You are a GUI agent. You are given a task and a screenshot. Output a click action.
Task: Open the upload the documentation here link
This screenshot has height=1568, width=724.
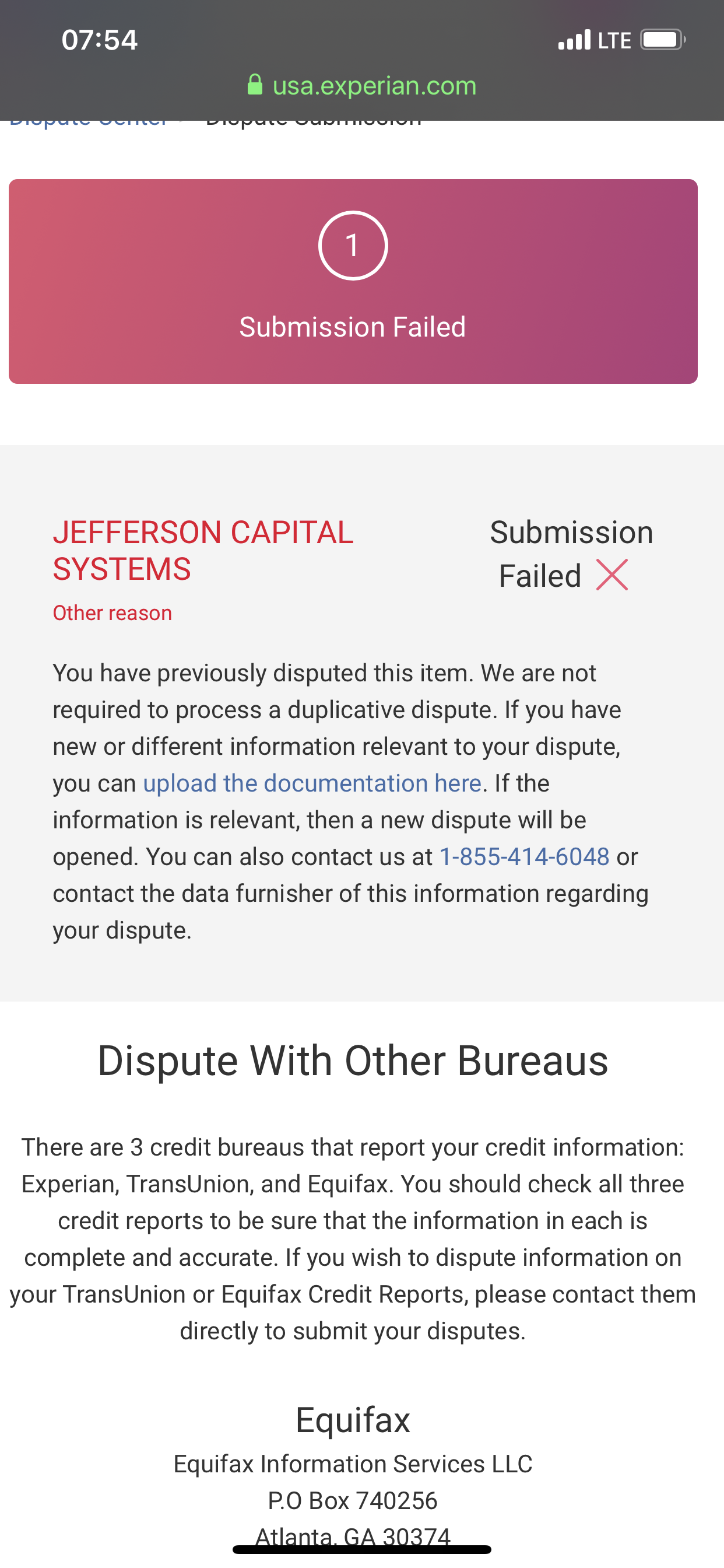pyautogui.click(x=312, y=783)
